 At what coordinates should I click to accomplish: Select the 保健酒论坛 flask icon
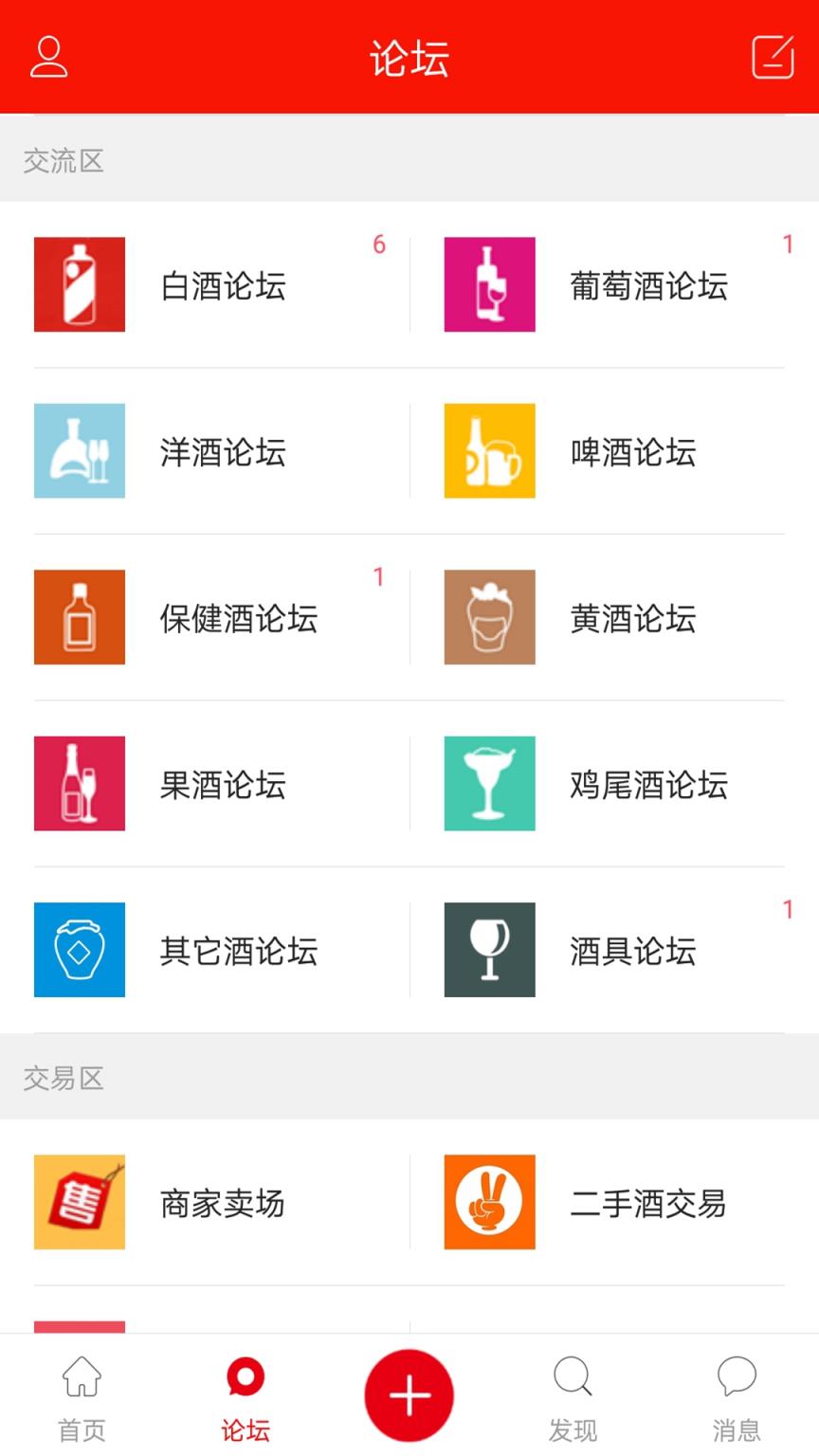pyautogui.click(x=79, y=617)
